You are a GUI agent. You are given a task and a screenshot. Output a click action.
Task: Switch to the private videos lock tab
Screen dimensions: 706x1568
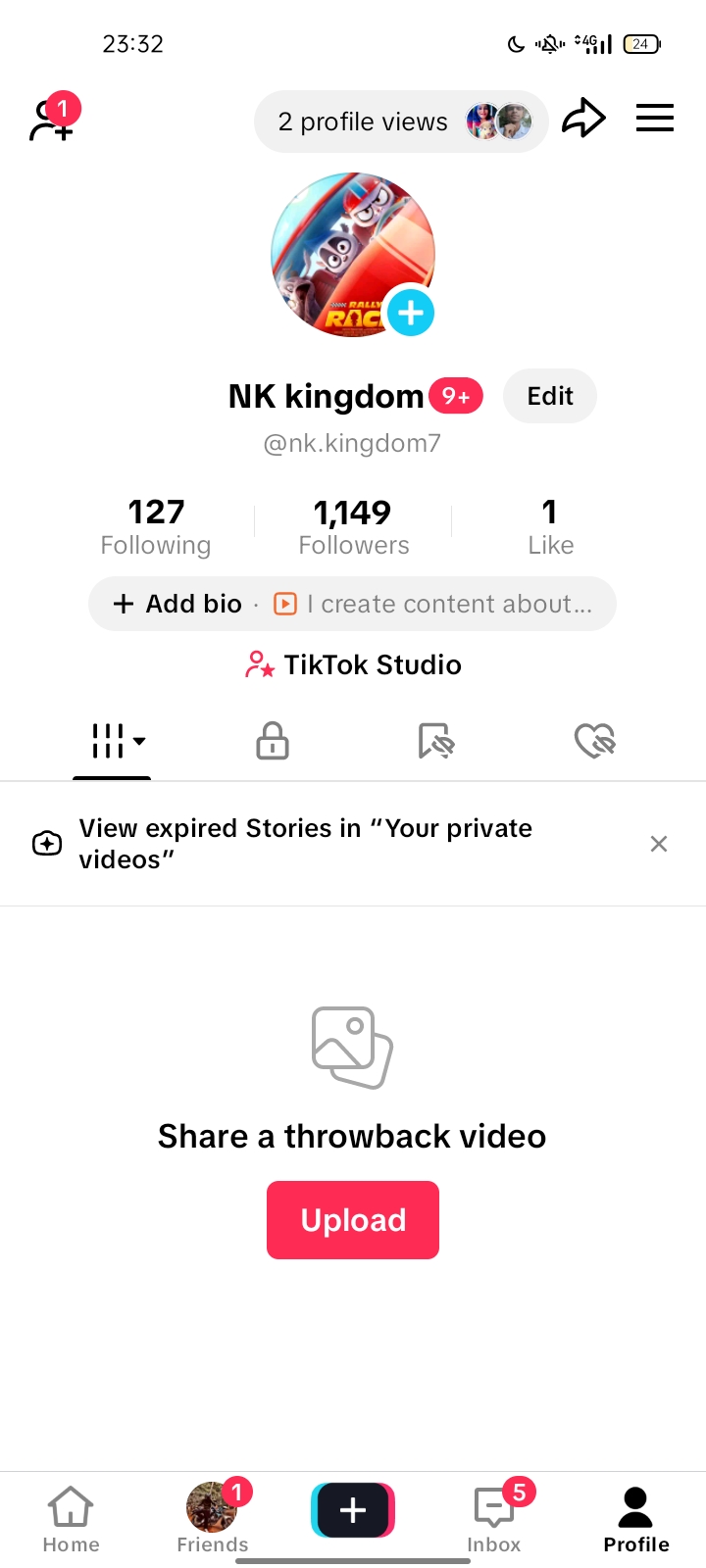pyautogui.click(x=273, y=741)
